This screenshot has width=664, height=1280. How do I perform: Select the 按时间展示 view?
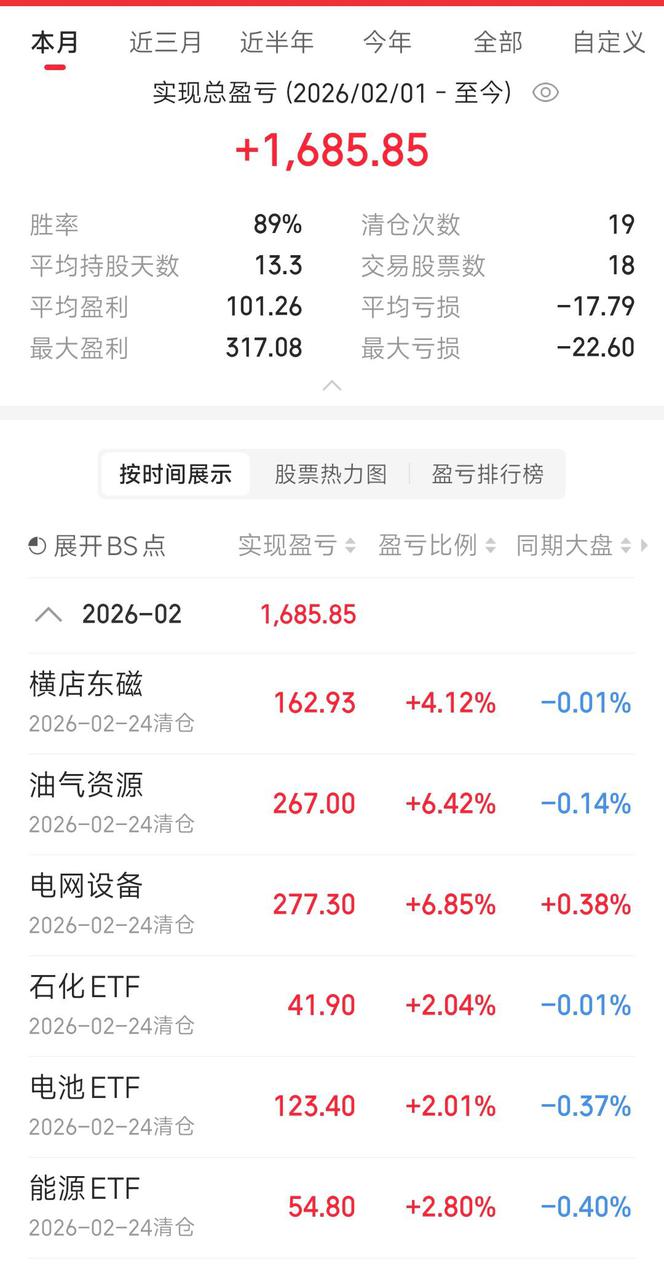pyautogui.click(x=175, y=474)
